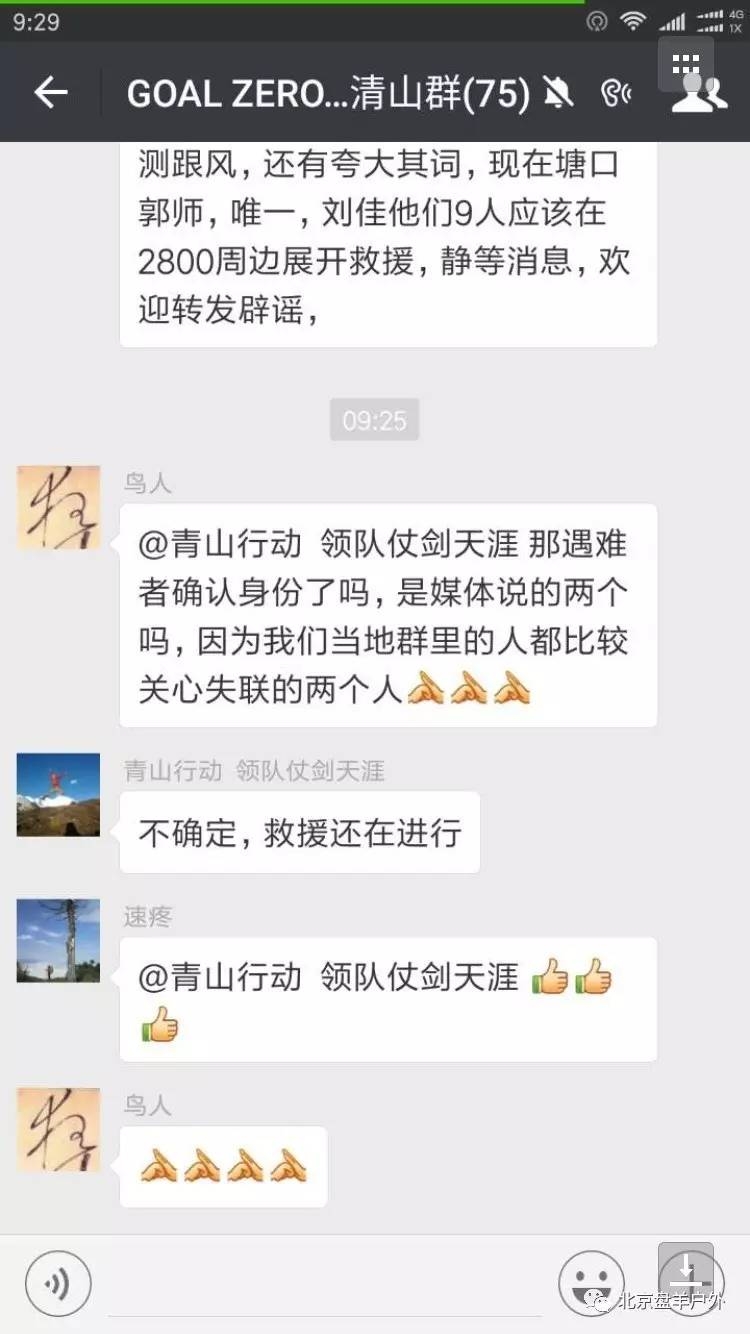The height and width of the screenshot is (1334, 750).
Task: Open the floating grid shortcut overlay
Action: click(686, 63)
